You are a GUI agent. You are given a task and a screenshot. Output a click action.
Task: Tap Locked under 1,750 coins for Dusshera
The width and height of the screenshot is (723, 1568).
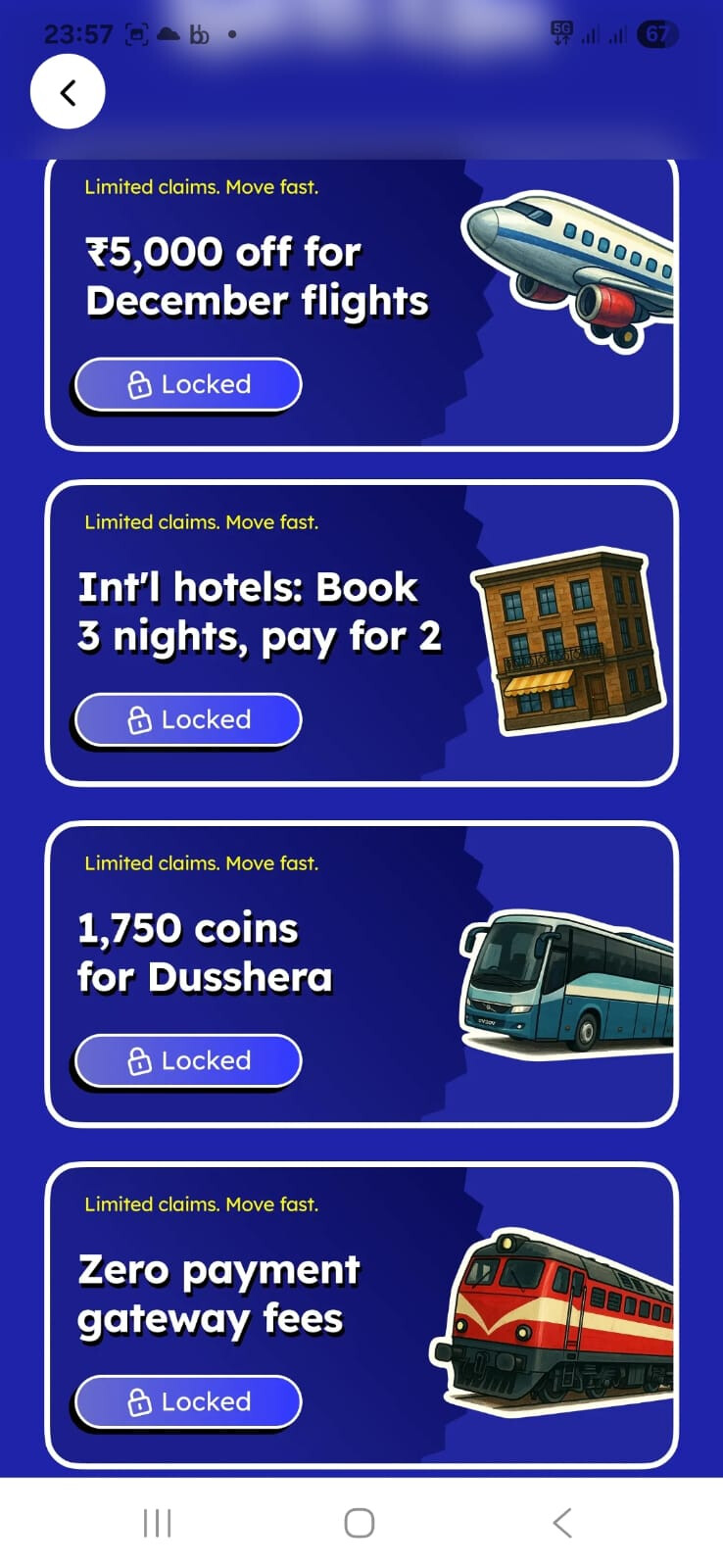pyautogui.click(x=188, y=1060)
